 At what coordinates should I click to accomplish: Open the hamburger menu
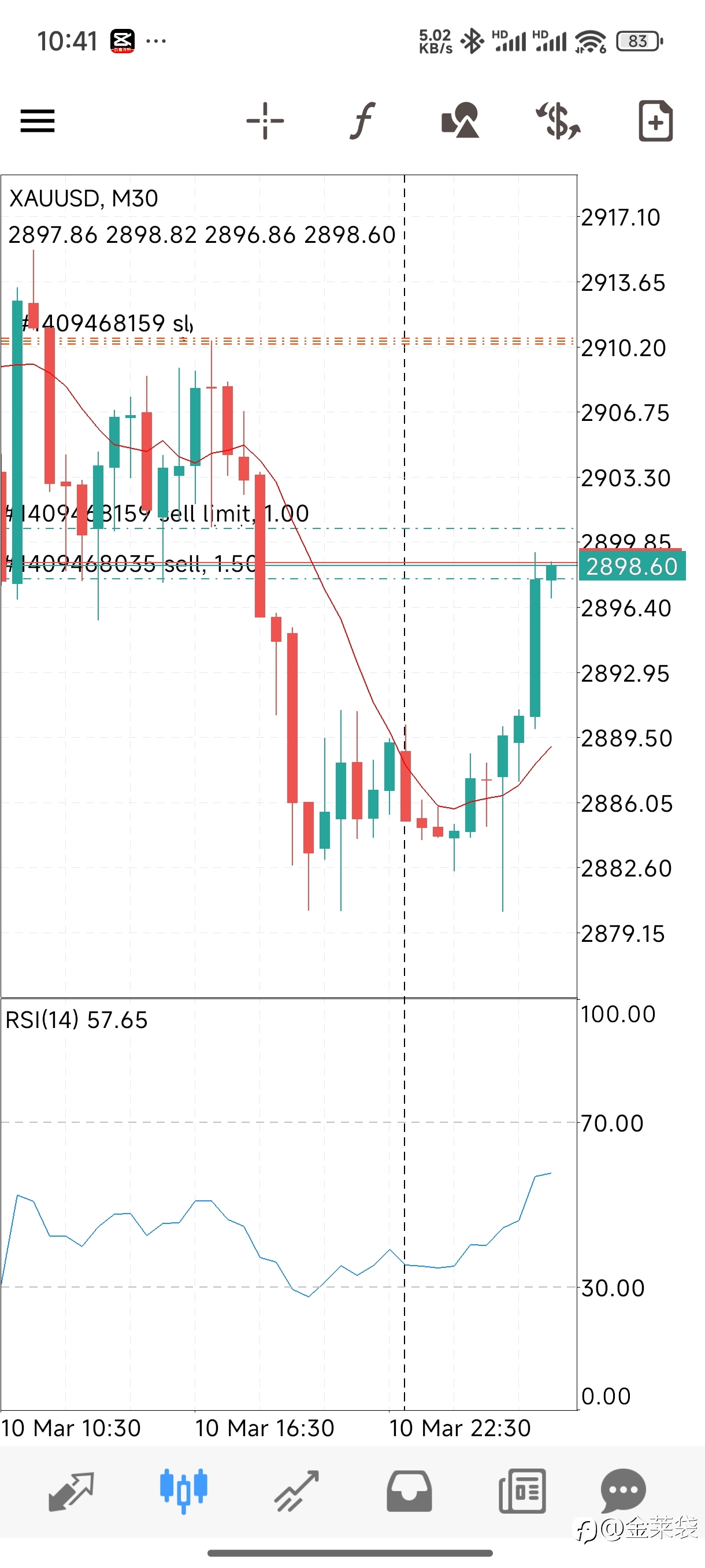pyautogui.click(x=38, y=120)
